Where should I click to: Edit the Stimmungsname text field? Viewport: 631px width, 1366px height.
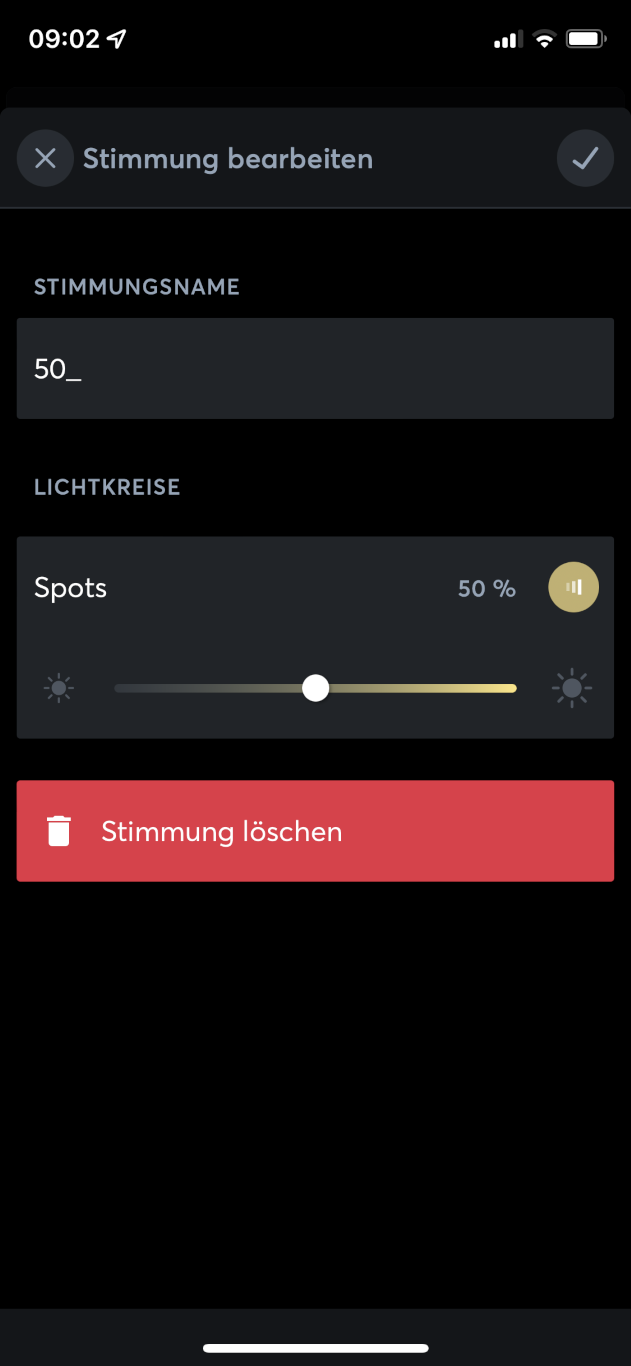315,369
